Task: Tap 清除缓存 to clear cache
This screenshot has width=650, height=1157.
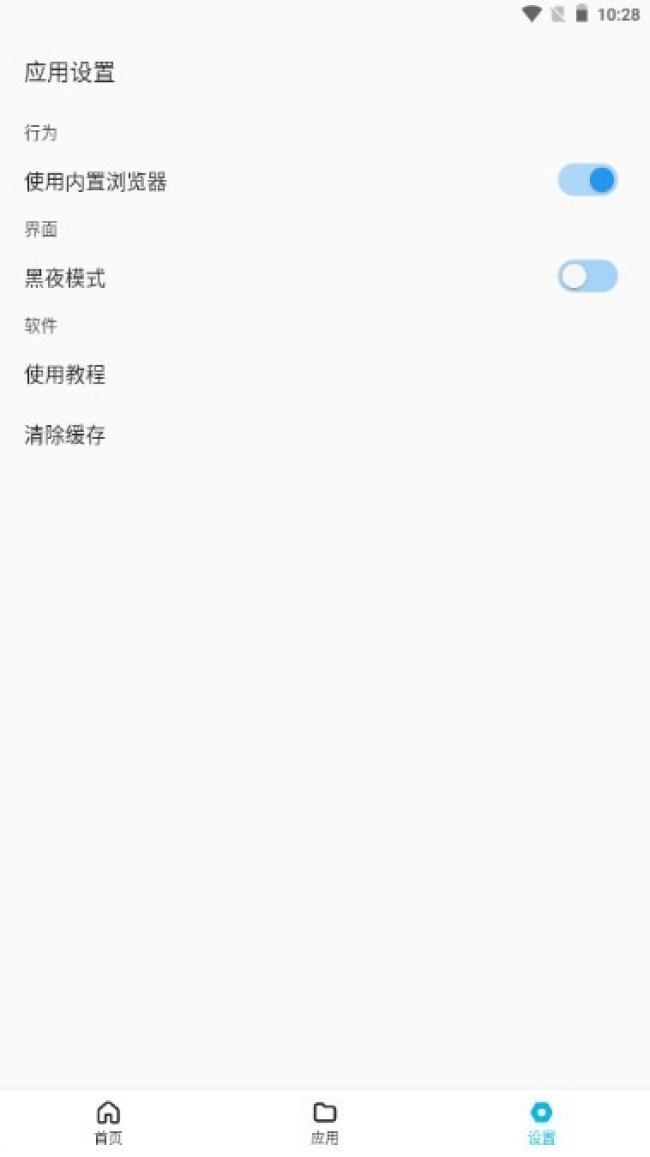Action: click(65, 435)
